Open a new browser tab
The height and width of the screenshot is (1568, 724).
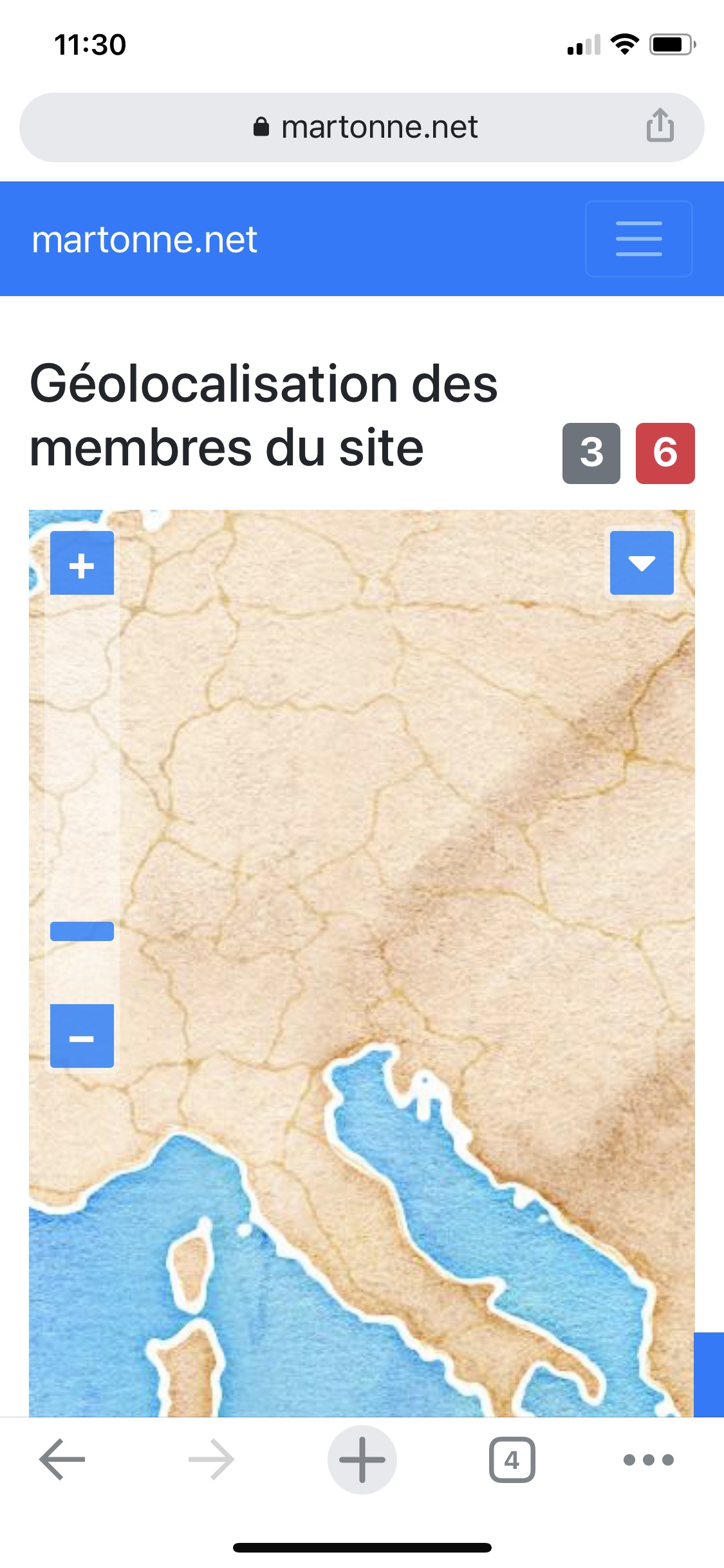362,1459
